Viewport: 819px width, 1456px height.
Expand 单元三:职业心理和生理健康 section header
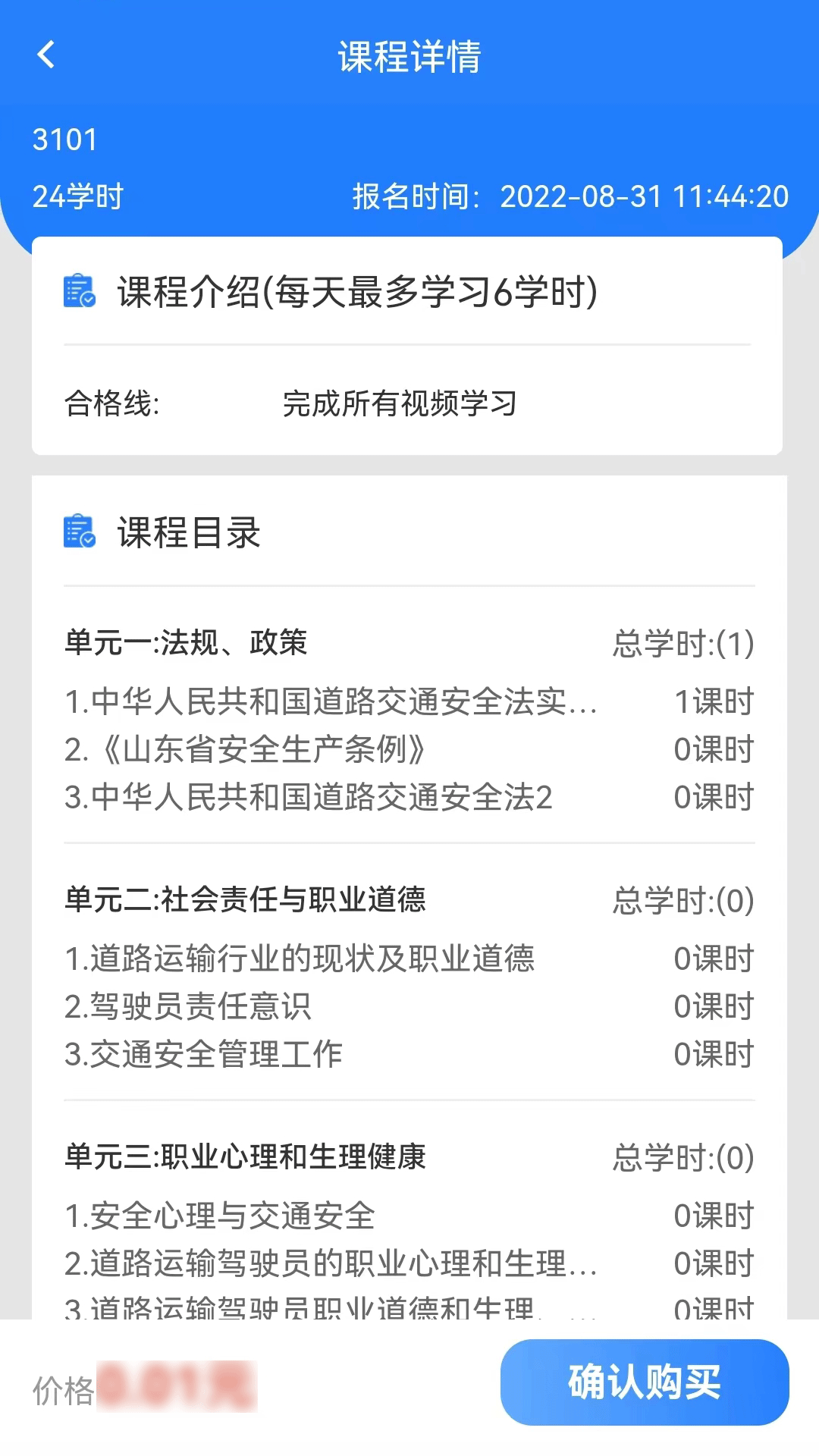[246, 1157]
